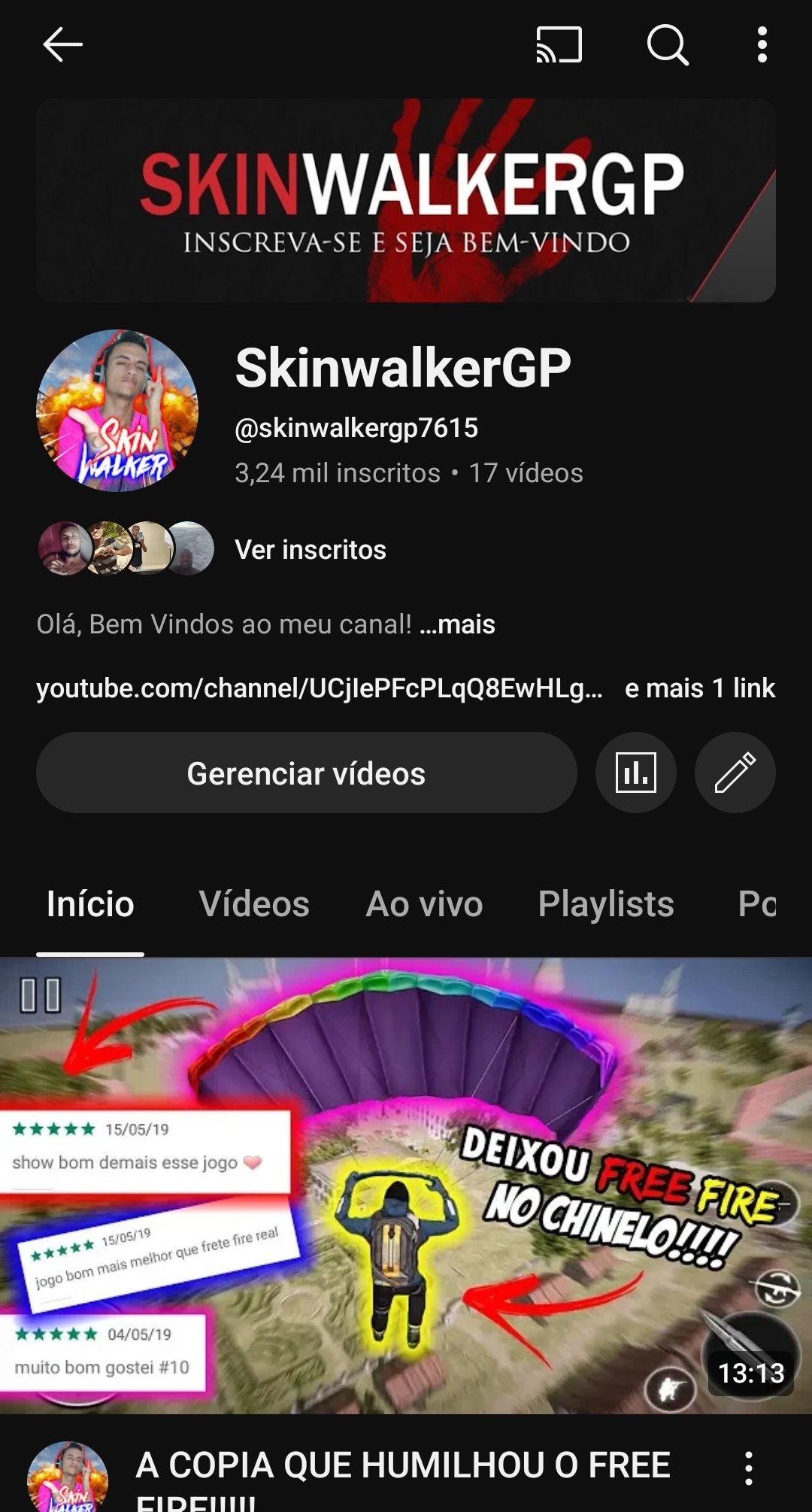Open the top overflow menu
812x1512 pixels.
point(762,45)
